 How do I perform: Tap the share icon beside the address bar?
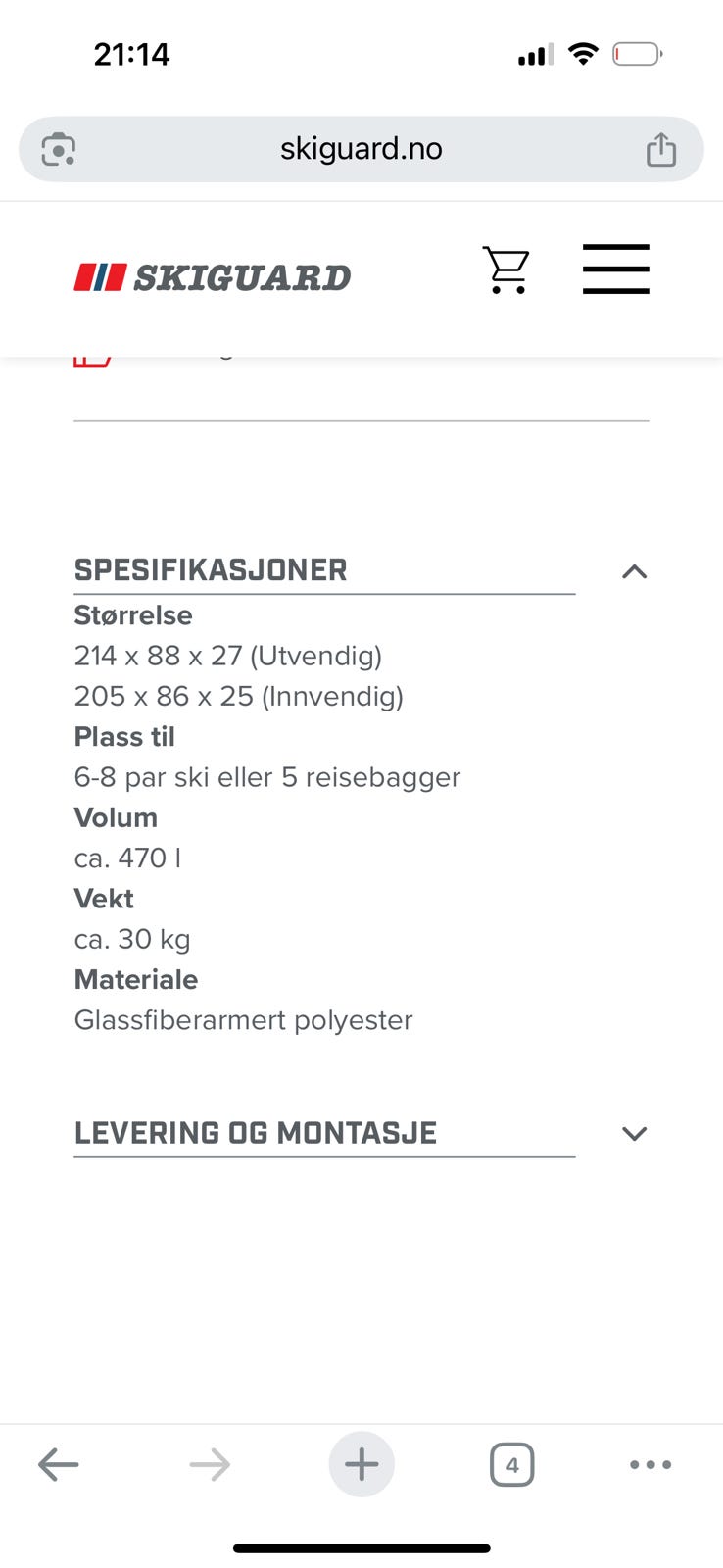click(x=661, y=149)
